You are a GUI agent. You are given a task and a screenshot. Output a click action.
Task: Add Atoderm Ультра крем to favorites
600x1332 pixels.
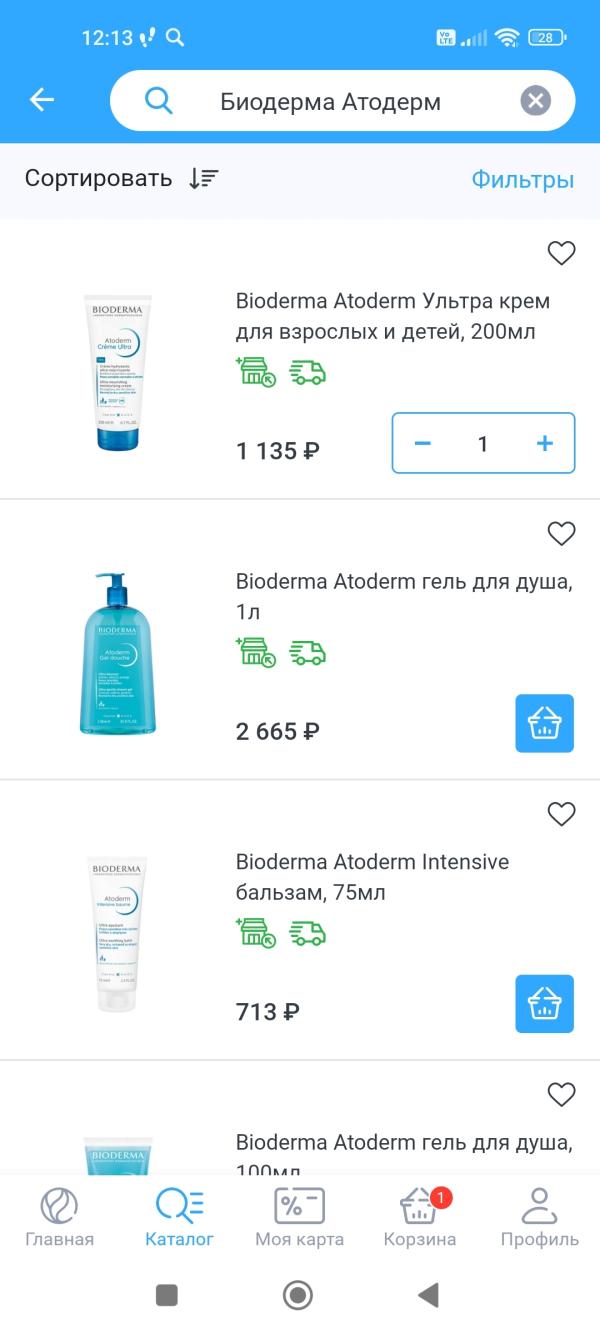(x=562, y=254)
